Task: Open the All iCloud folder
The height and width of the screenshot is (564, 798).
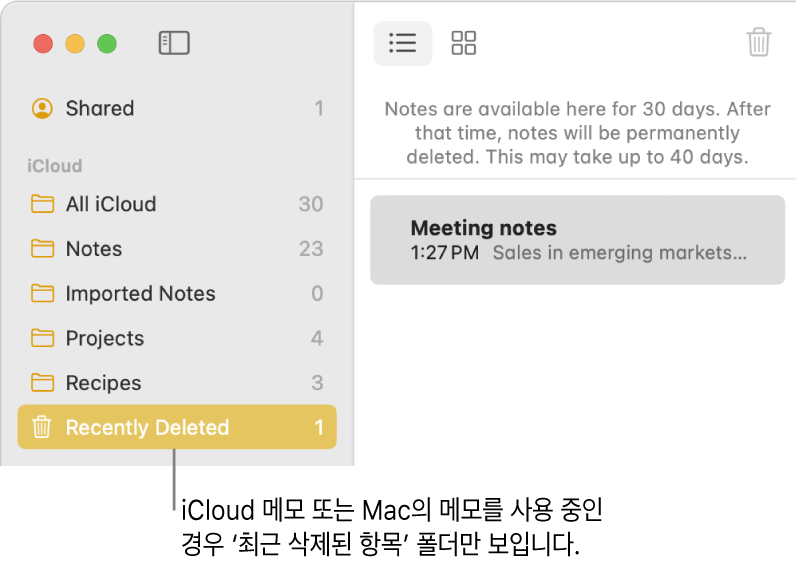Action: point(110,204)
